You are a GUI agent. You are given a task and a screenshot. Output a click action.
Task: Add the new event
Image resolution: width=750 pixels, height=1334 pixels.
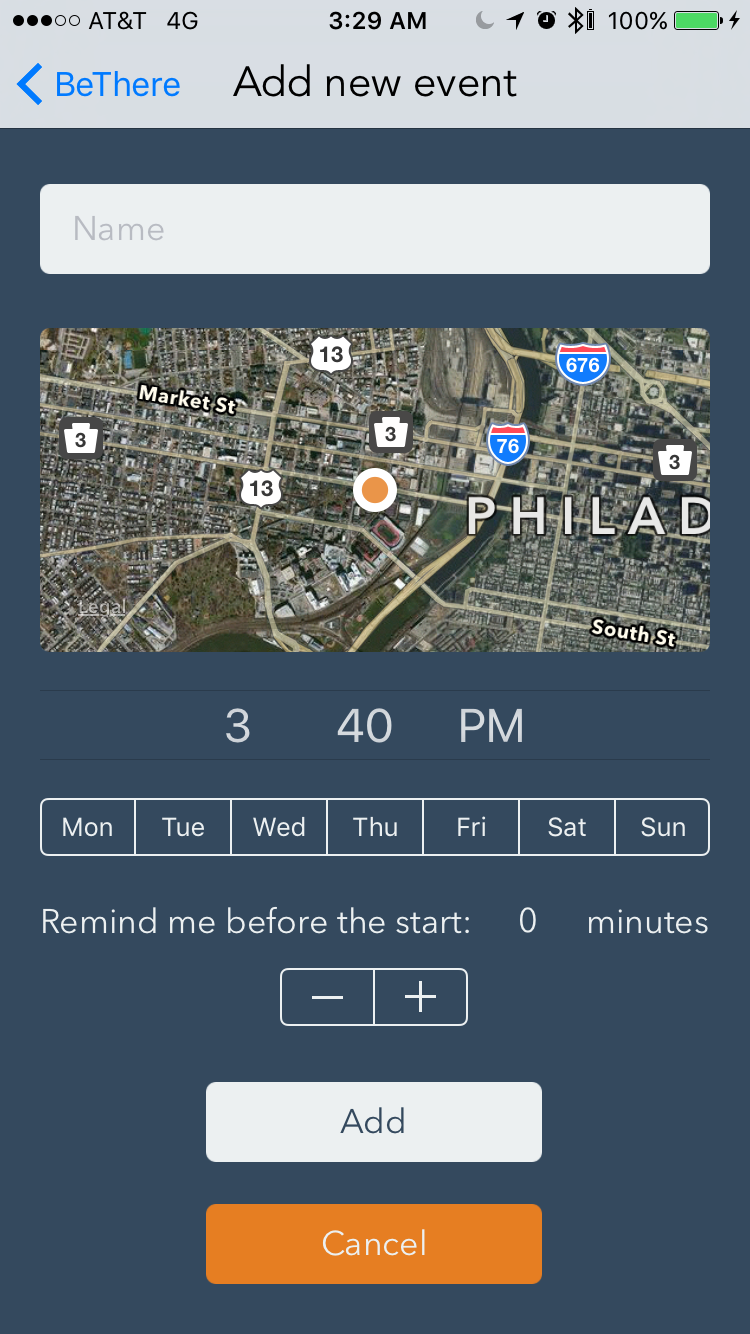tap(374, 1122)
